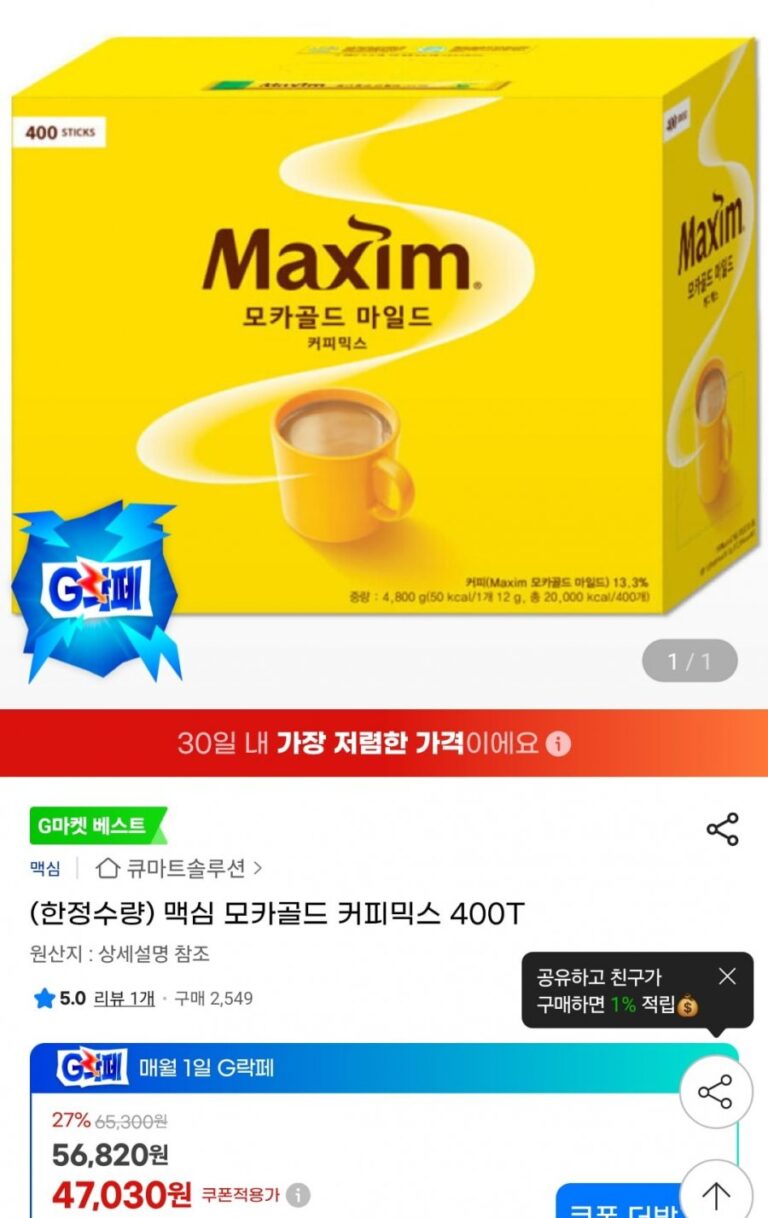Open the Maxim product image
768x1218 pixels.
pyautogui.click(x=384, y=330)
